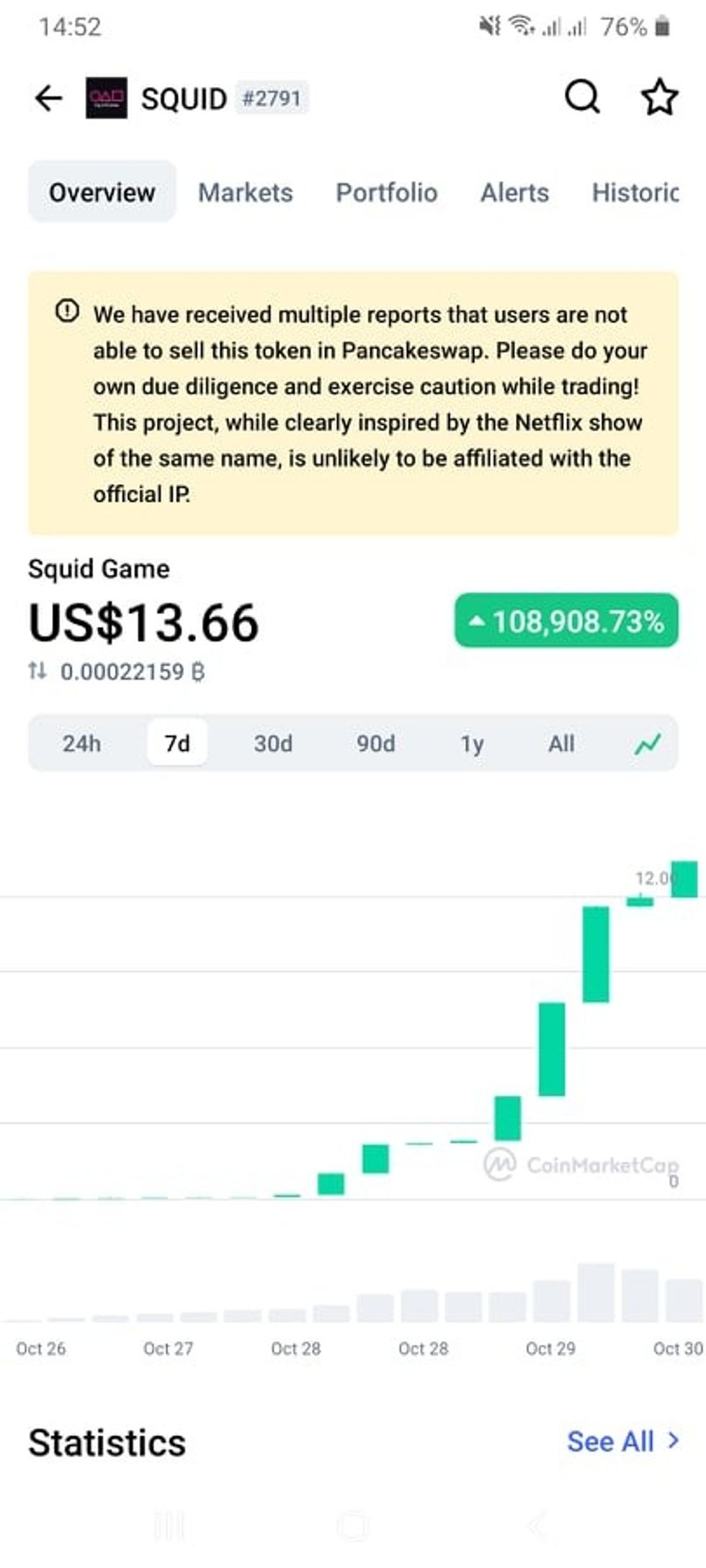Select the Overview tab
The width and height of the screenshot is (706, 1568).
[102, 192]
